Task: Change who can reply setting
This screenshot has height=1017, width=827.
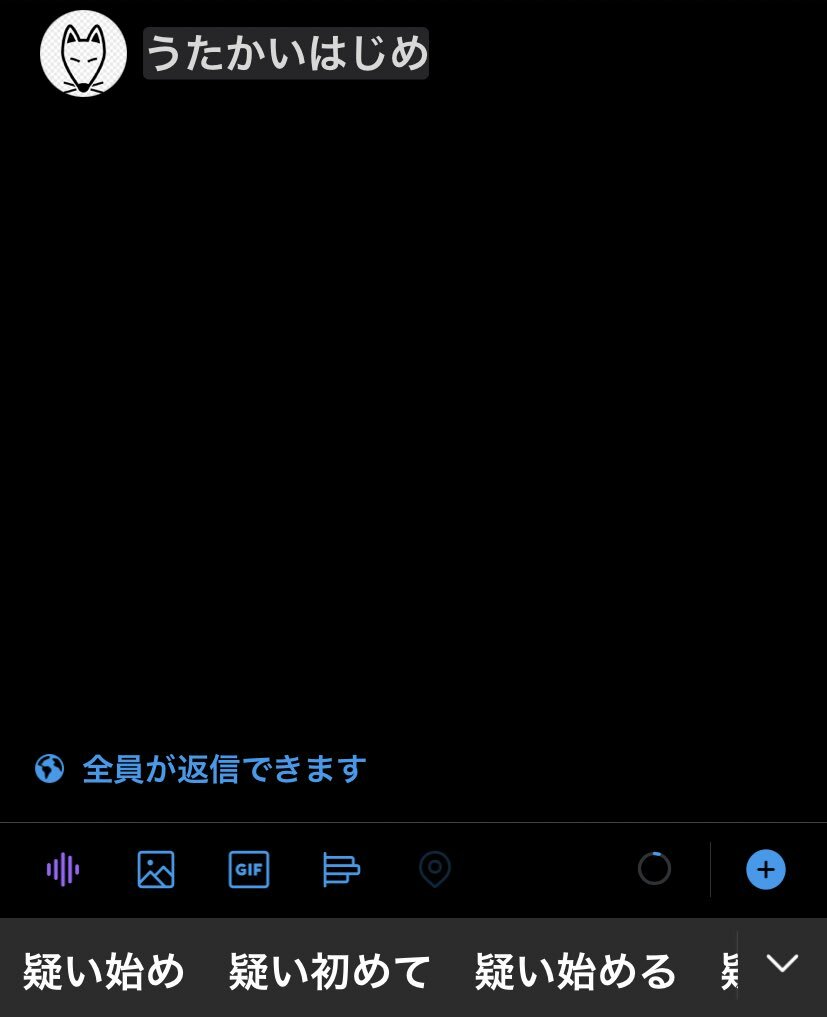Action: pos(201,769)
